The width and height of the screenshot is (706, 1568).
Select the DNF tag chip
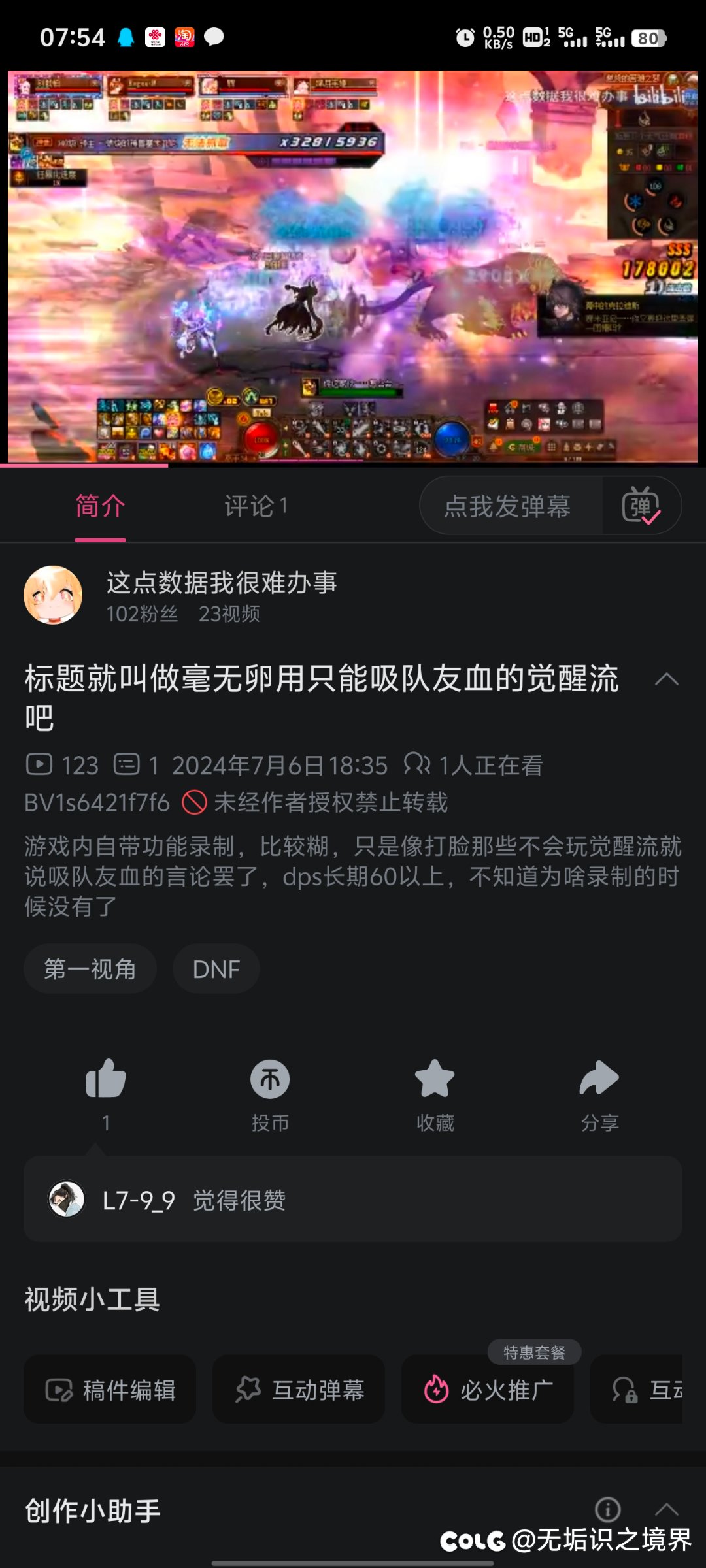pyautogui.click(x=216, y=969)
